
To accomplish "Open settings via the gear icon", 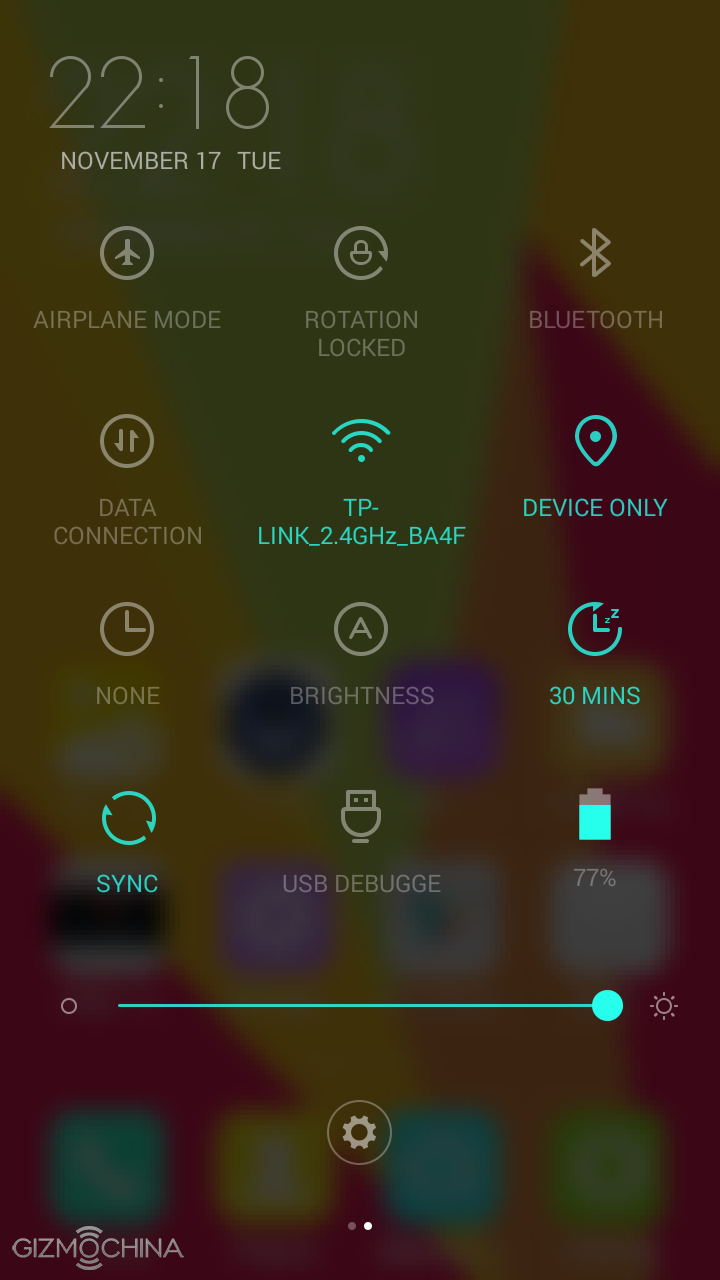I will pyautogui.click(x=359, y=1133).
